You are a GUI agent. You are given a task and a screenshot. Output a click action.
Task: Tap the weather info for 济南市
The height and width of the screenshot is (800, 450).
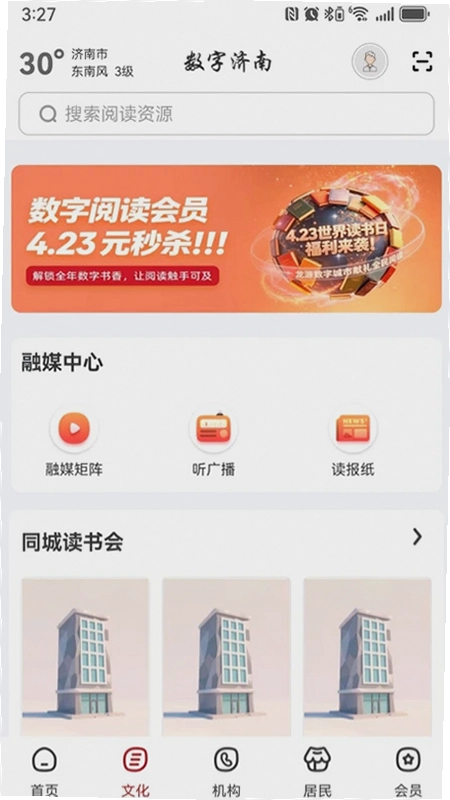77,63
